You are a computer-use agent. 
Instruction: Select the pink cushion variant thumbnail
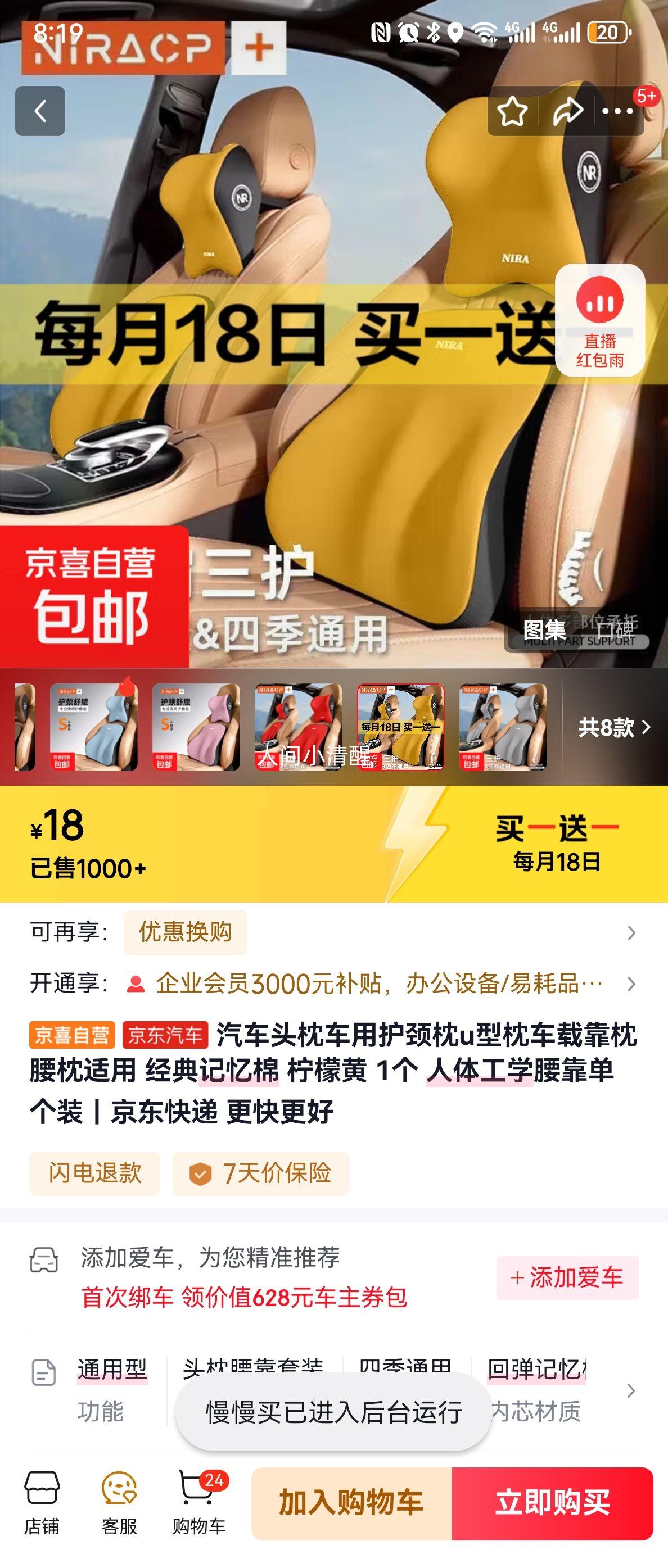click(196, 727)
